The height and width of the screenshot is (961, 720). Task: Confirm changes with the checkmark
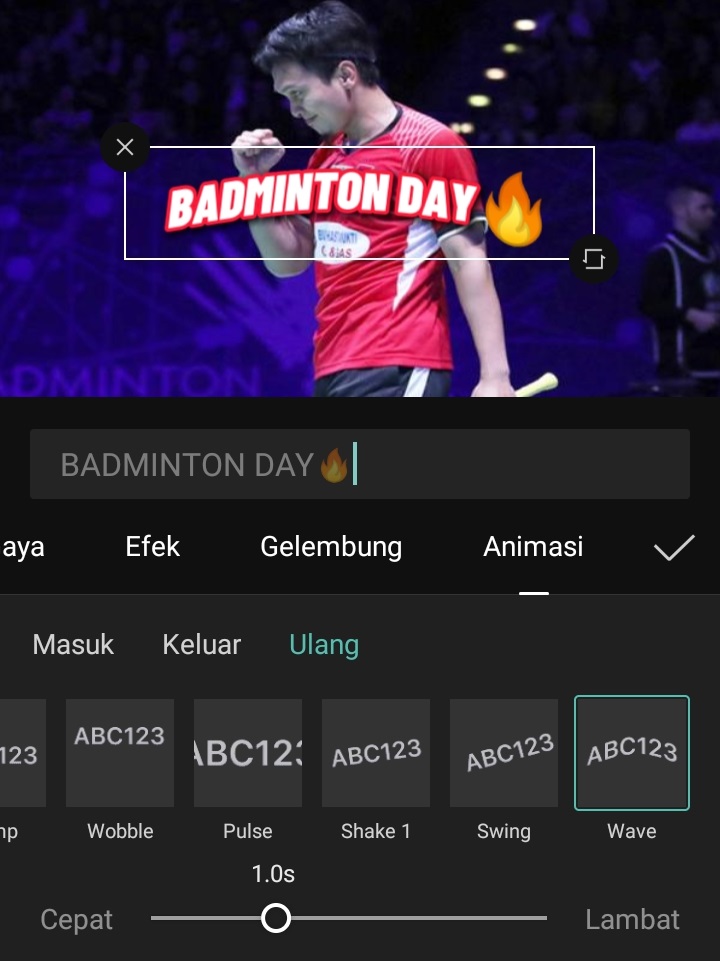point(674,547)
